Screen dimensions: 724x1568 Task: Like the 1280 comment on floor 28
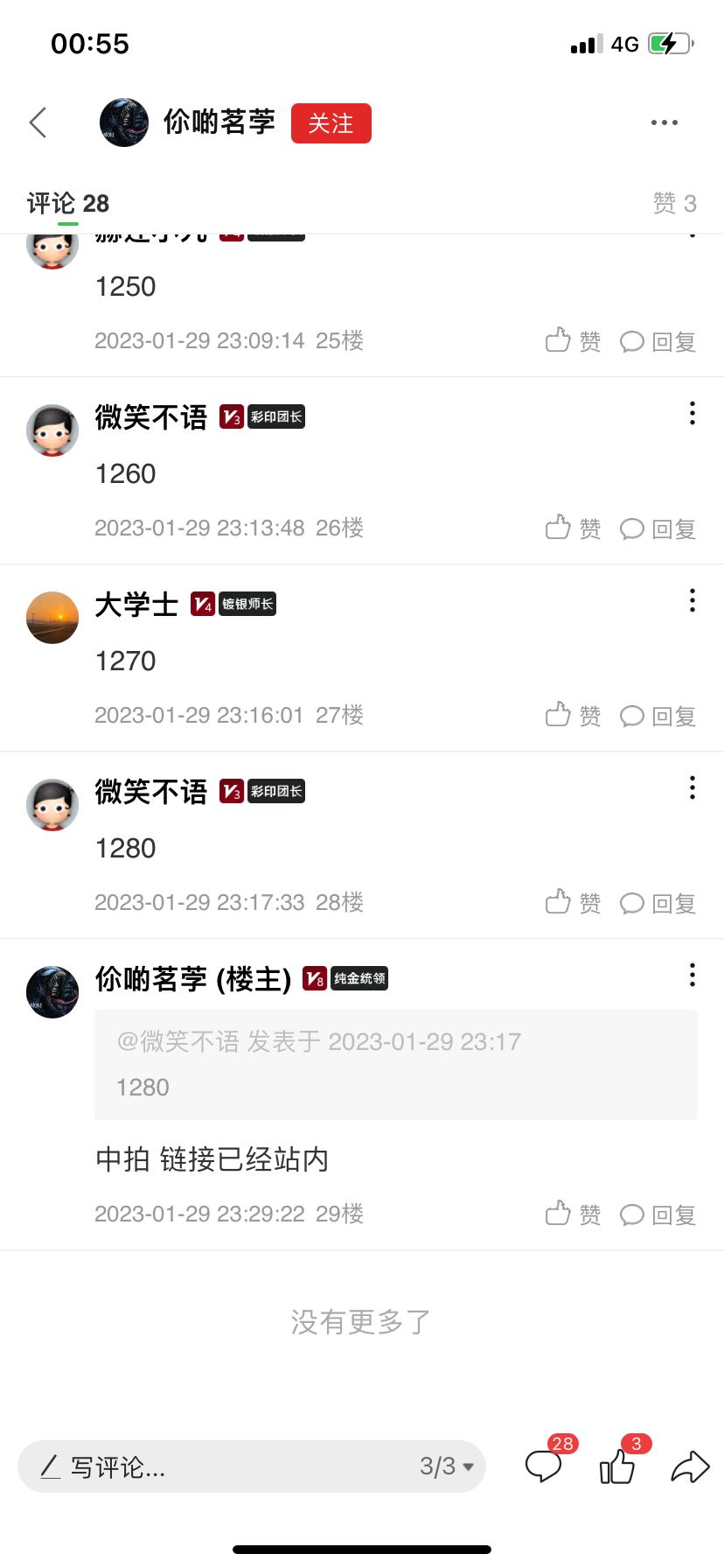573,903
